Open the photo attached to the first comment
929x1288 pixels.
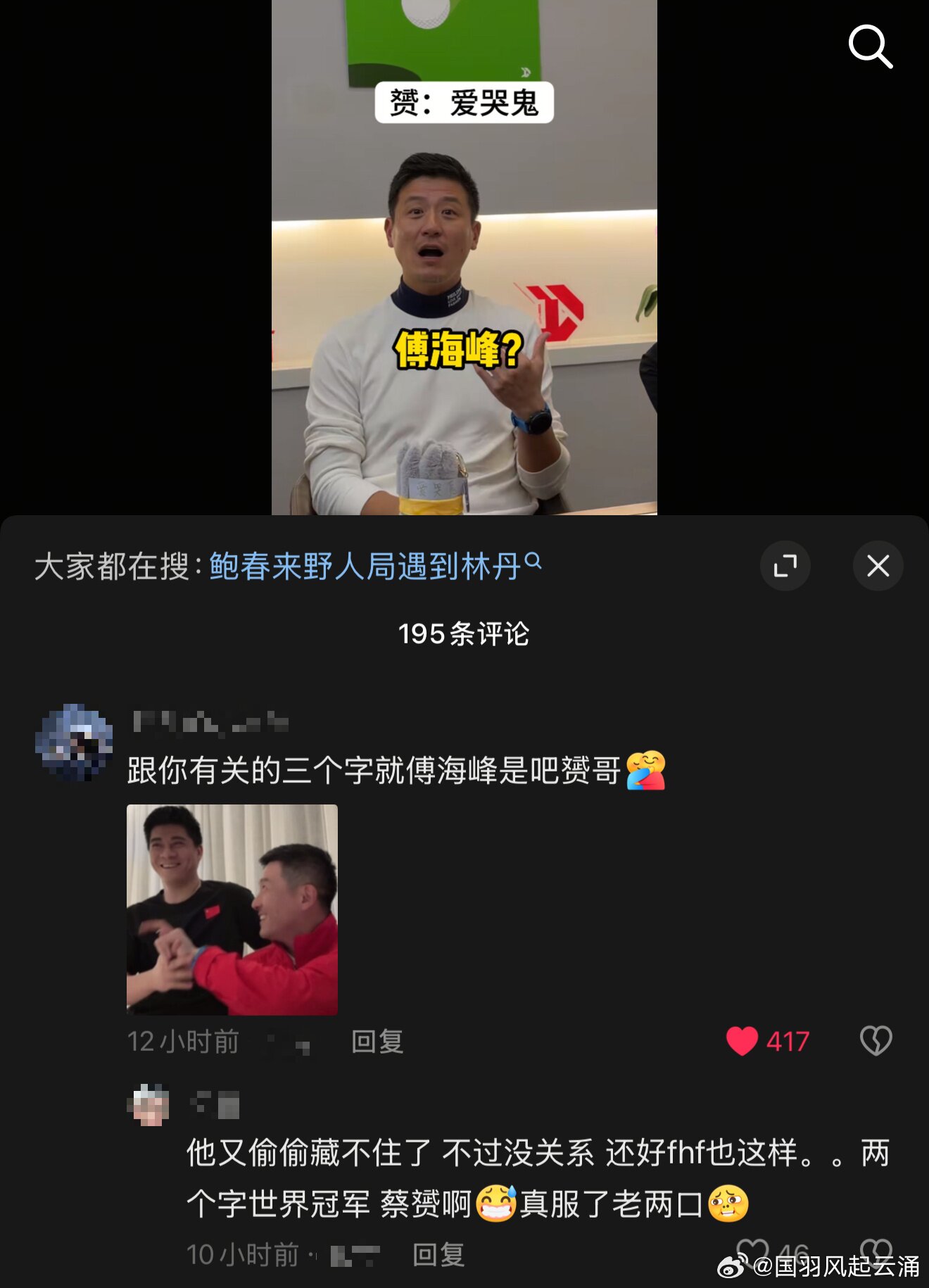point(232,909)
